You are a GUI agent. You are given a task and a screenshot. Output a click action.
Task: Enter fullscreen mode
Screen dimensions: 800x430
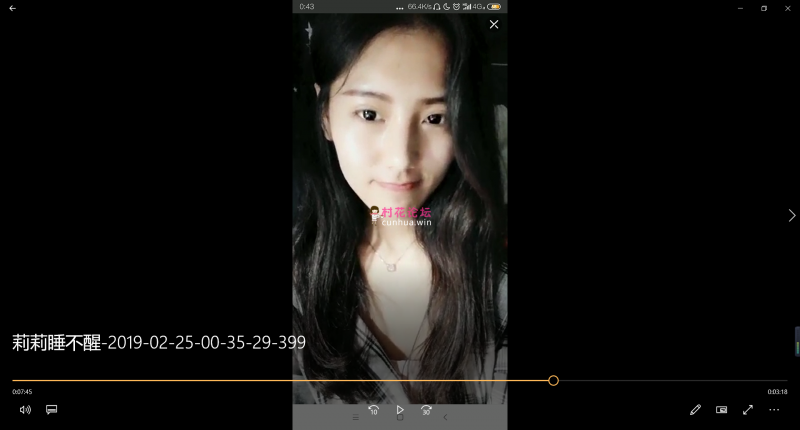pos(747,410)
